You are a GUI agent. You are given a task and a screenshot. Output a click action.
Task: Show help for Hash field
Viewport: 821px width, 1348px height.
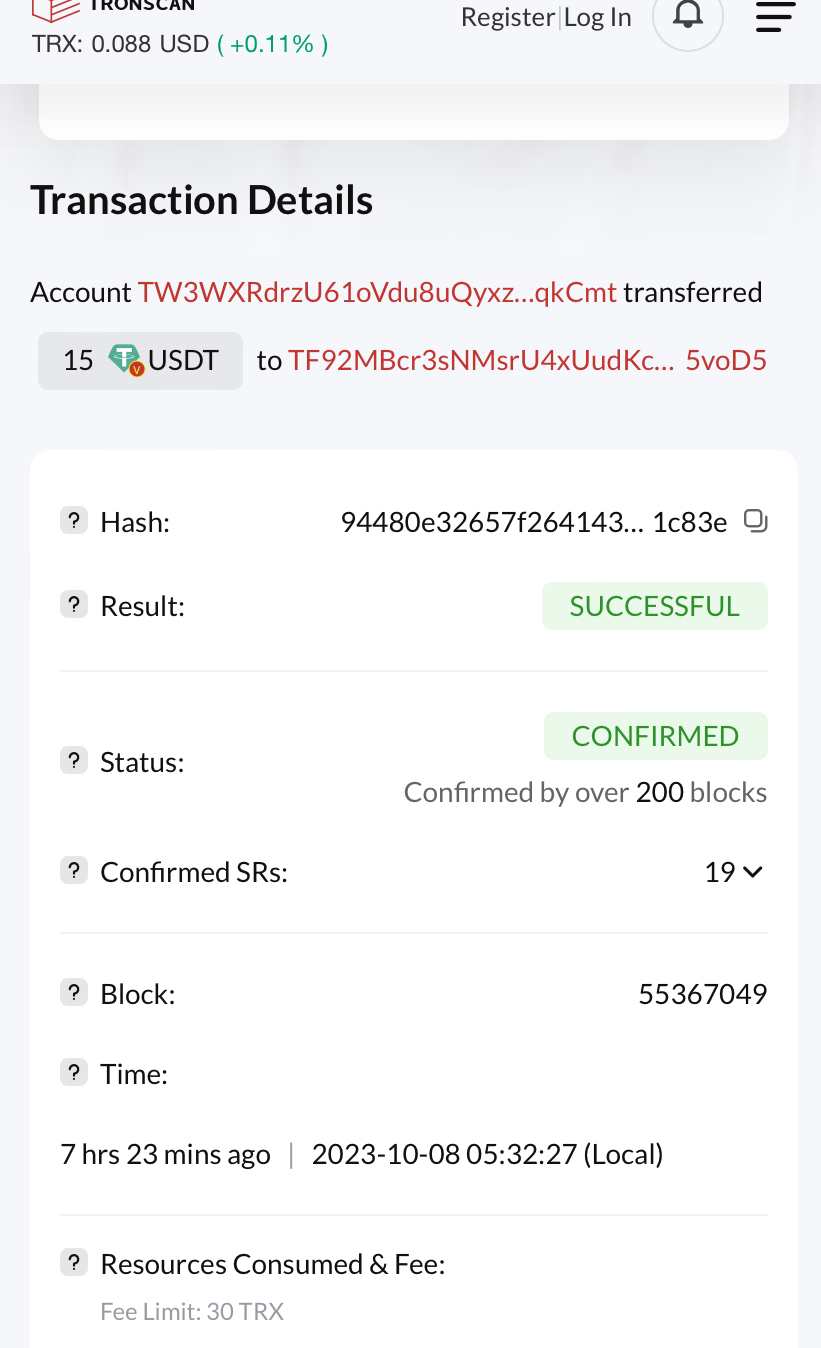74,520
